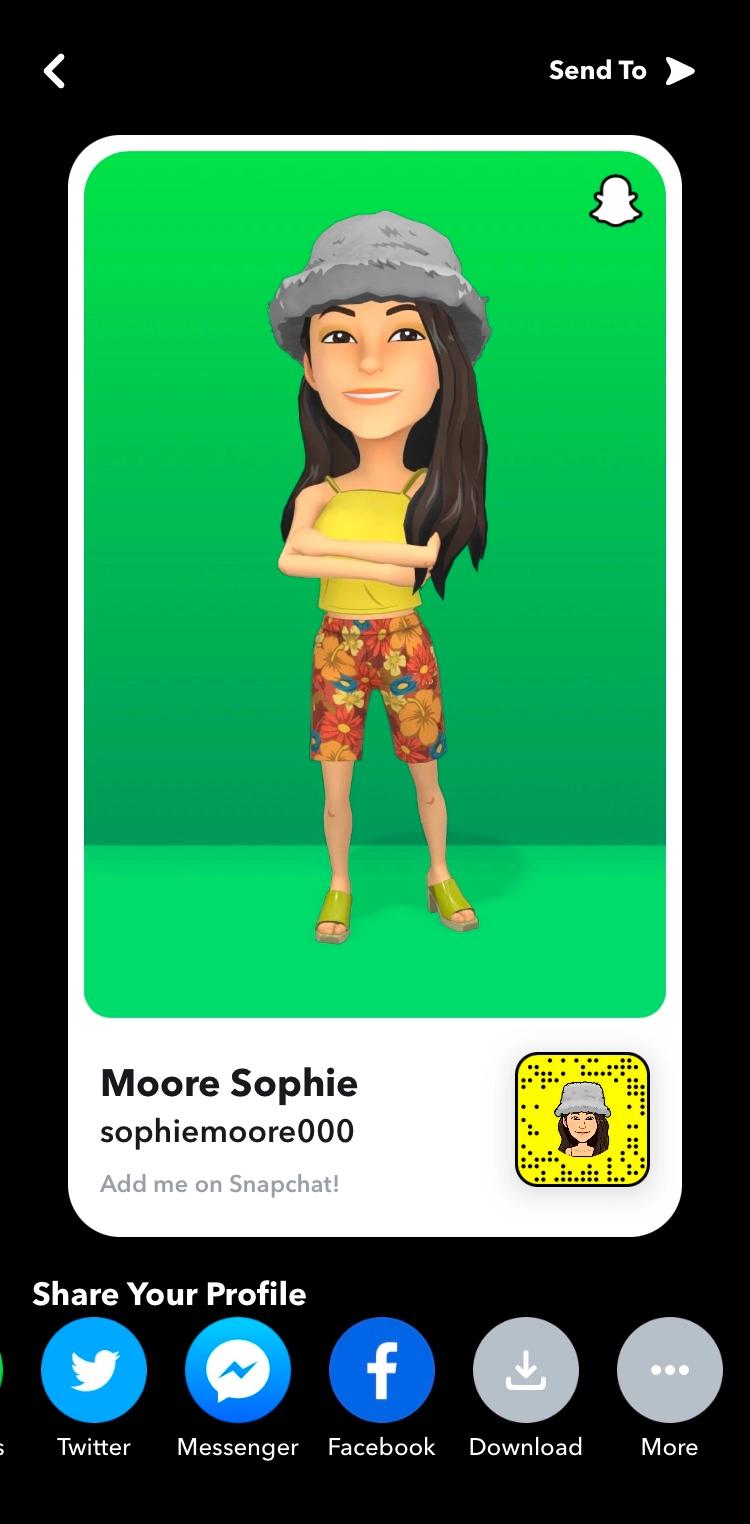Tap Send To to share the profile

(621, 71)
